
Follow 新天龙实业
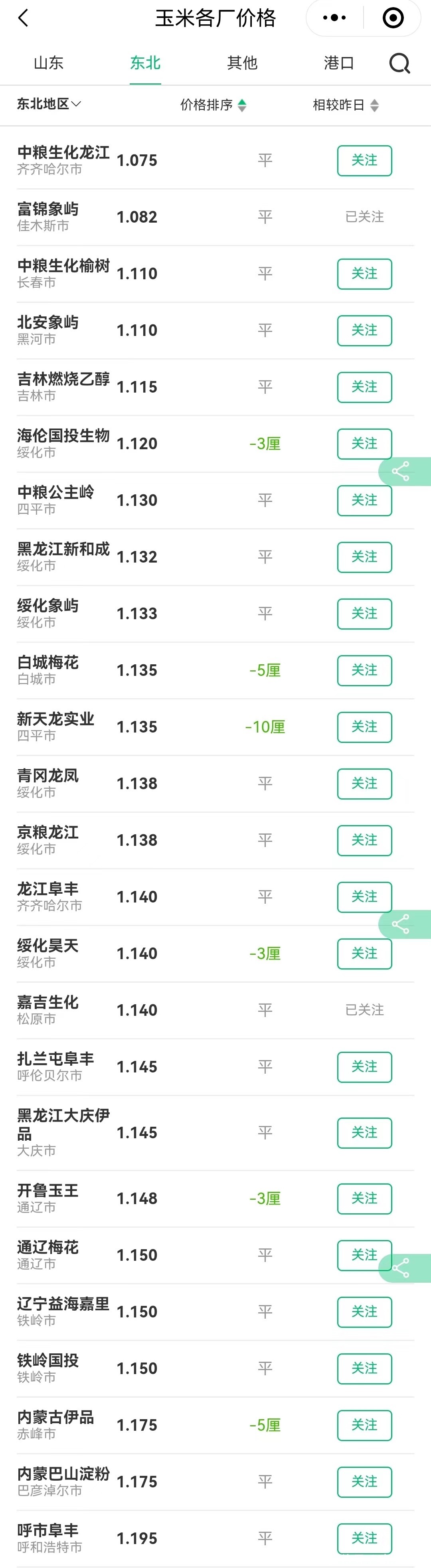364,726
